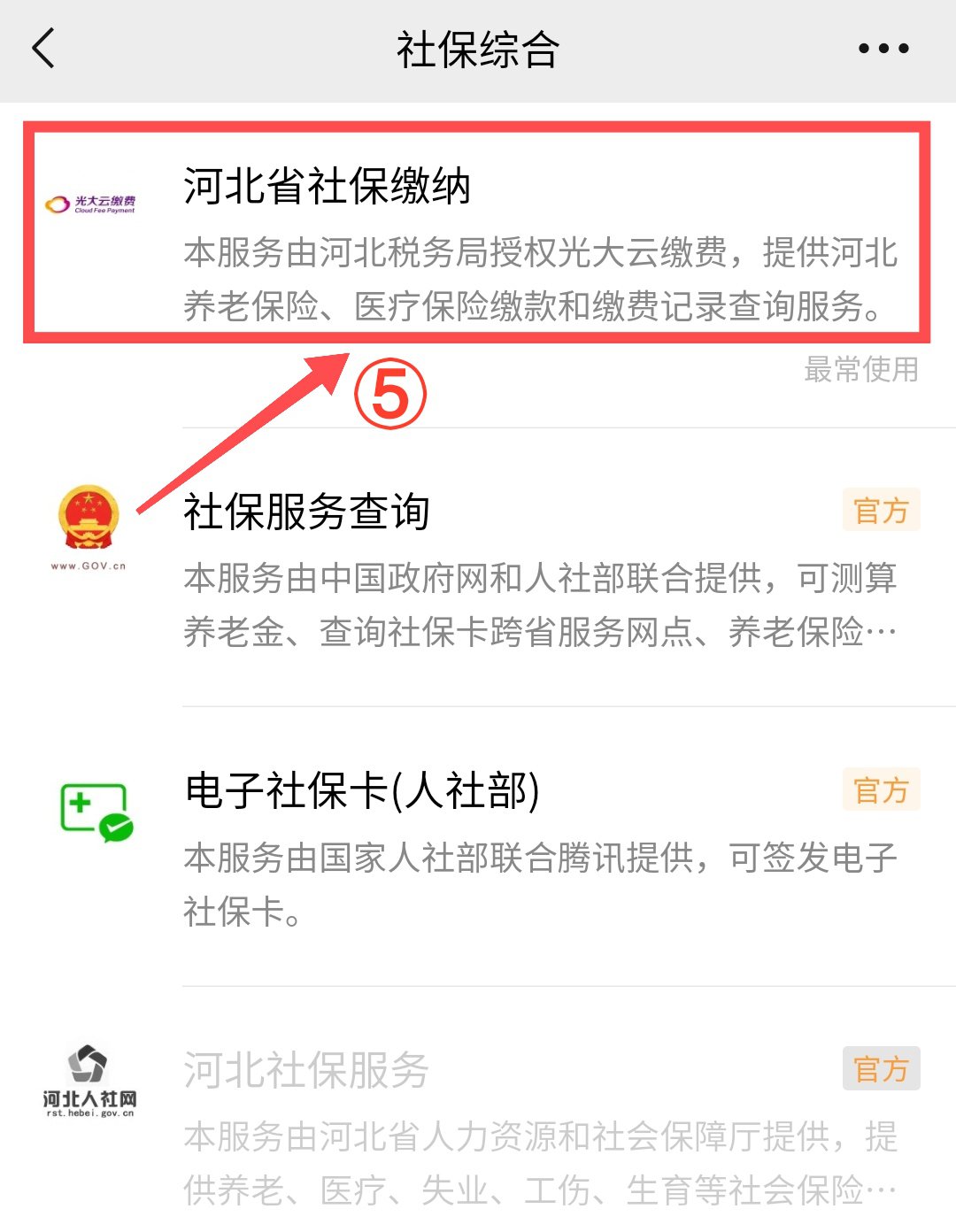Go back from 社保综合 page
Image resolution: width=956 pixels, height=1232 pixels.
coord(44,49)
